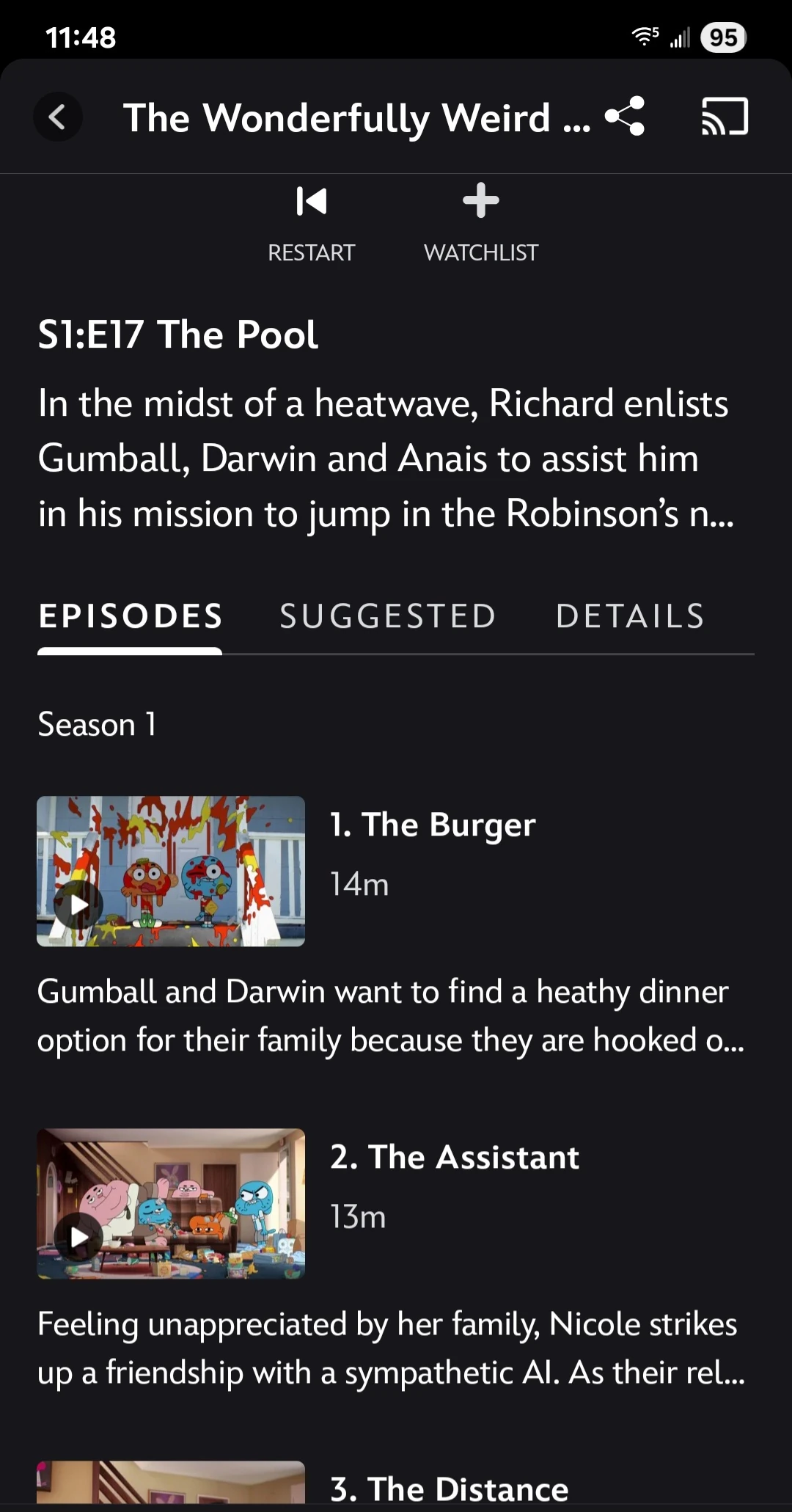Open episode 3 The Distance
The width and height of the screenshot is (792, 1512).
449,1489
